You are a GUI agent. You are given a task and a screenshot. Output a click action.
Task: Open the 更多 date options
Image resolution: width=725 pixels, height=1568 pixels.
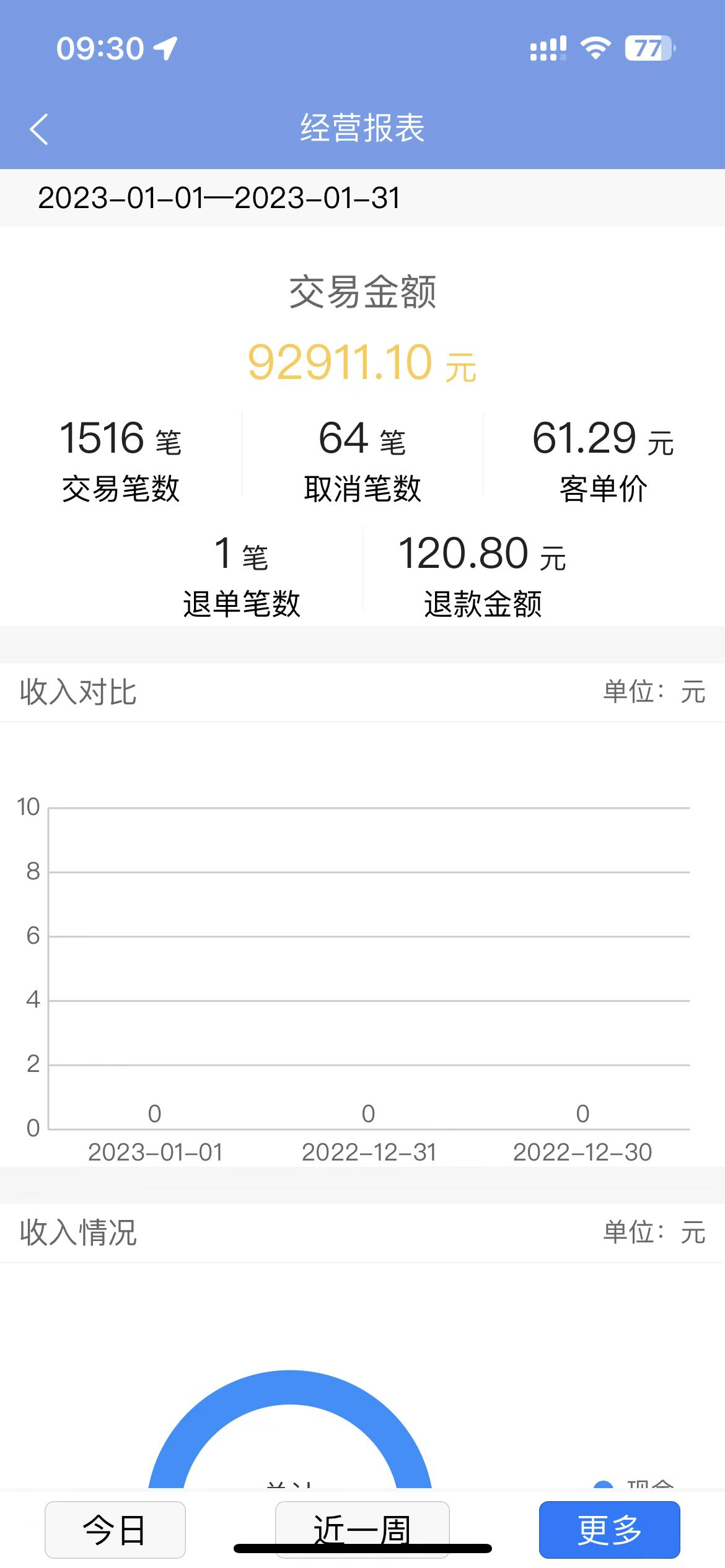tap(610, 1530)
